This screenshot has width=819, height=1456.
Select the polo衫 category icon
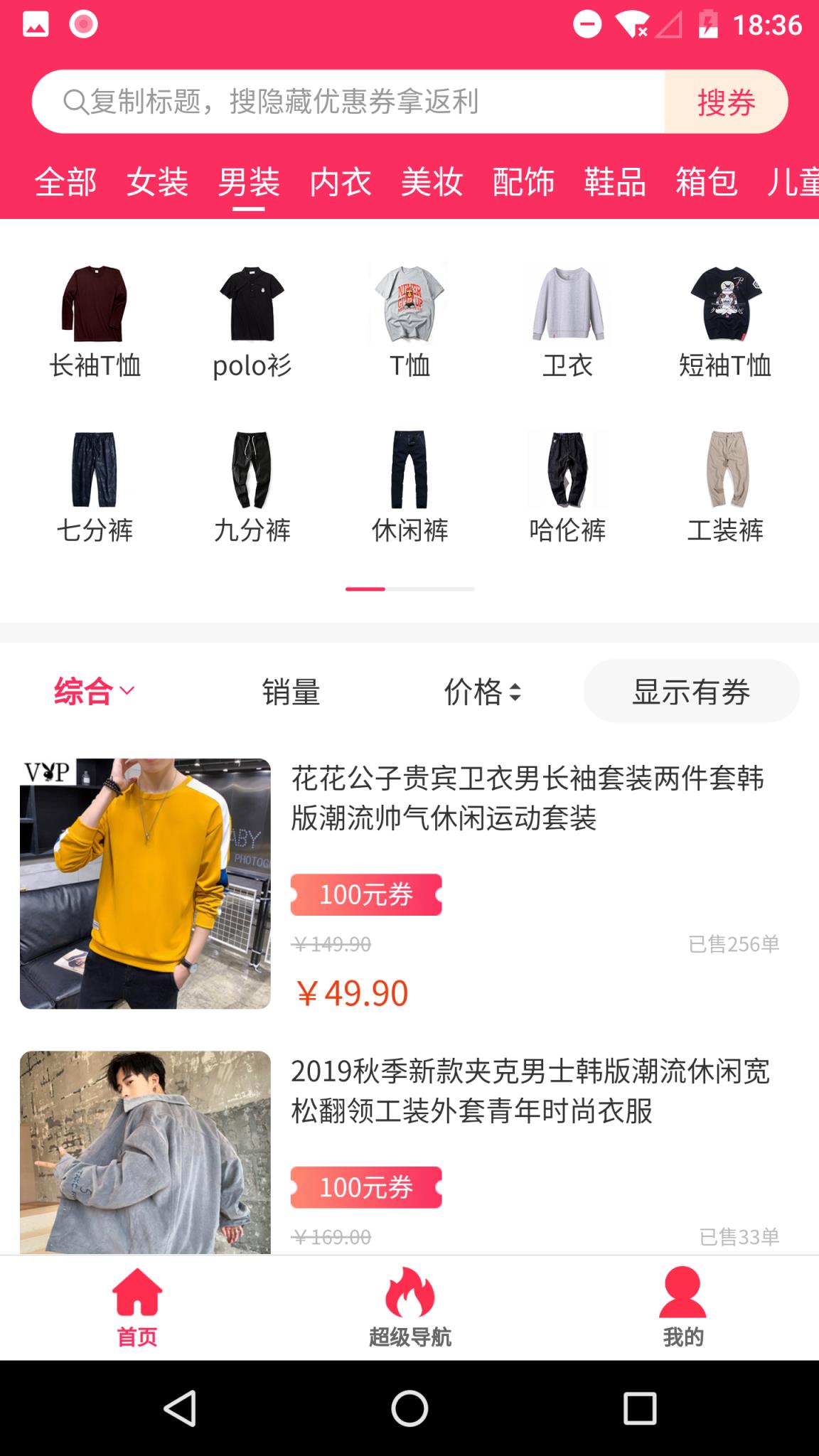click(252, 306)
